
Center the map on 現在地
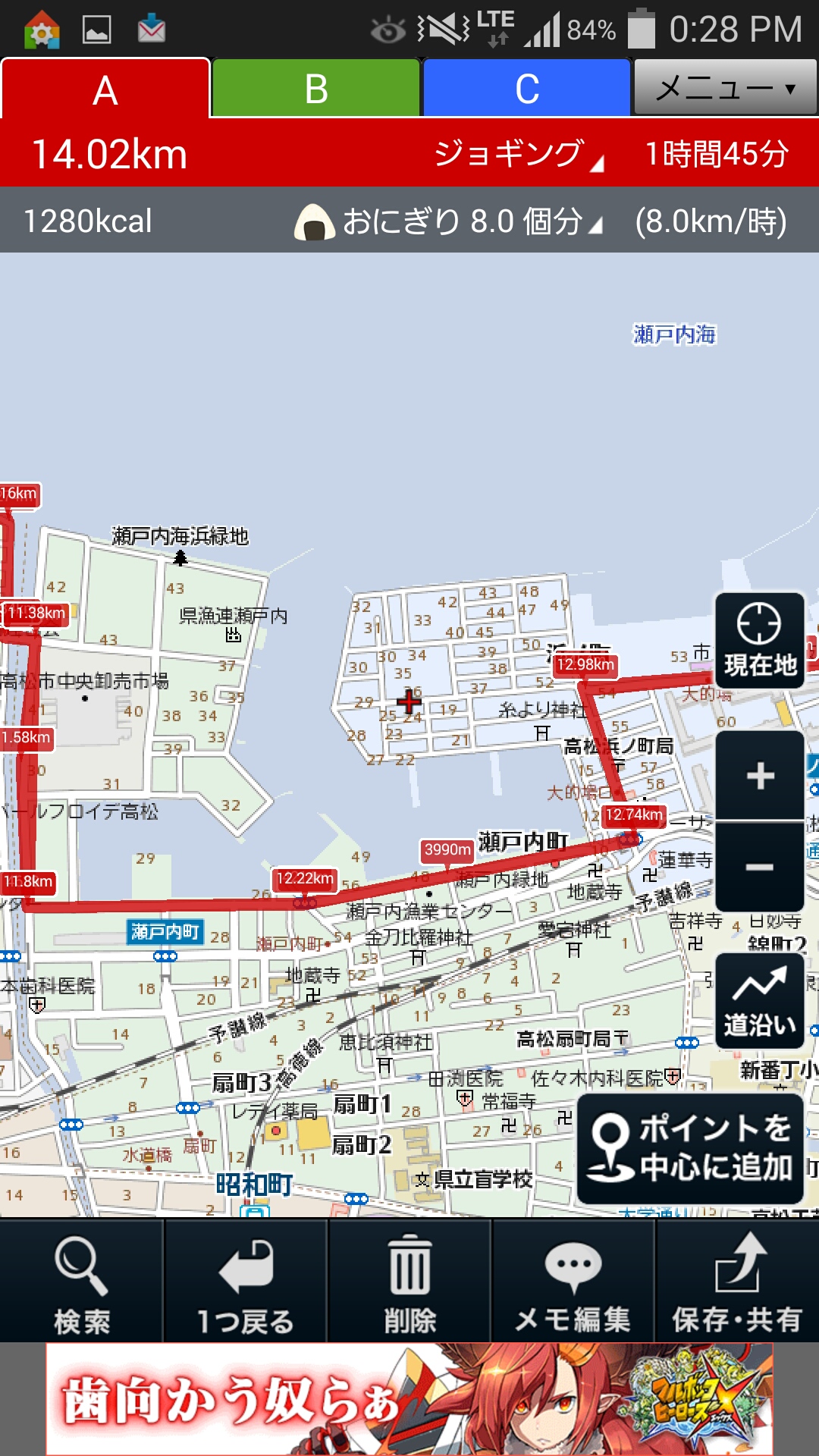point(759,641)
